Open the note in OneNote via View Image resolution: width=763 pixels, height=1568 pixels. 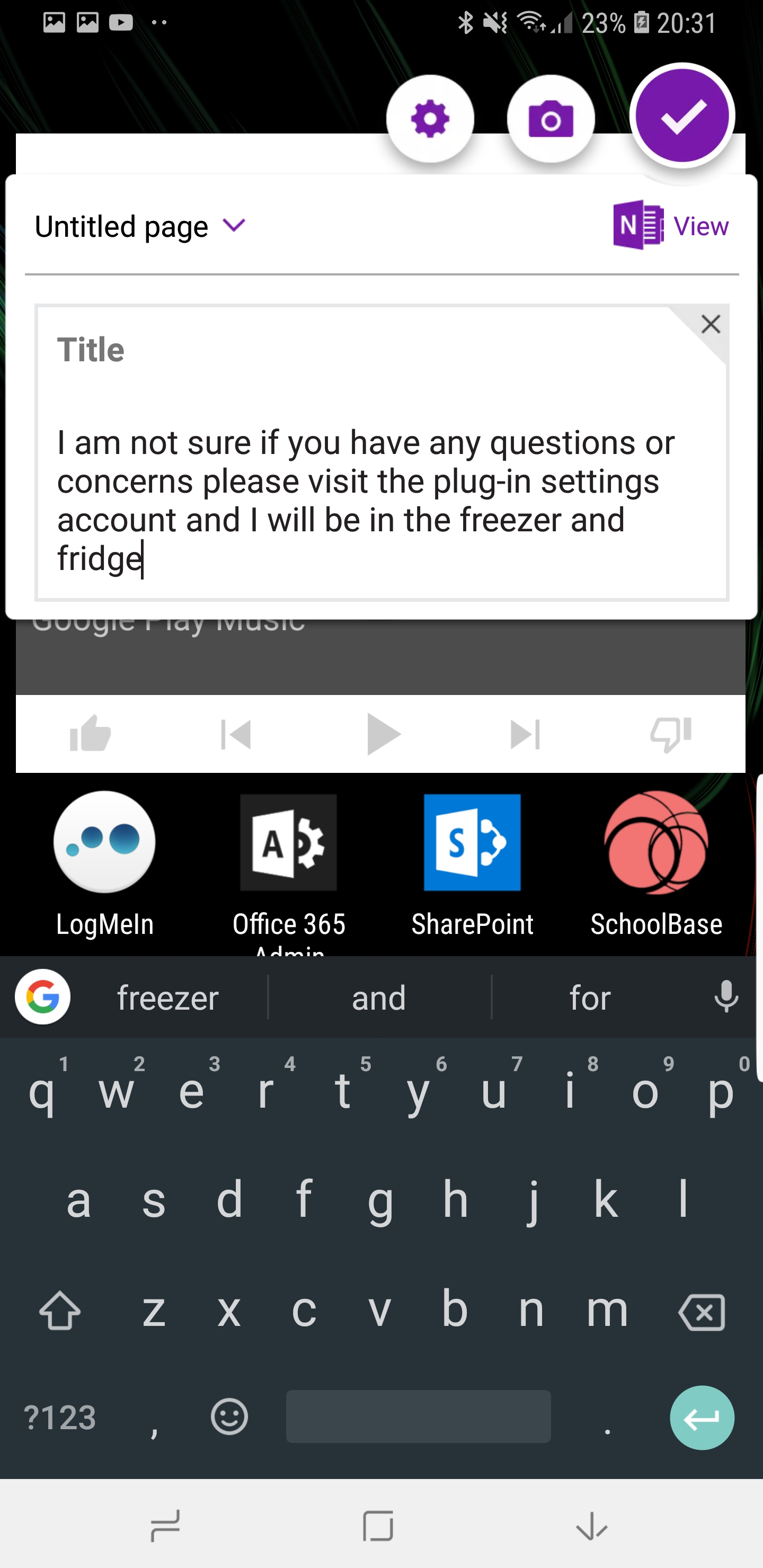coord(670,226)
